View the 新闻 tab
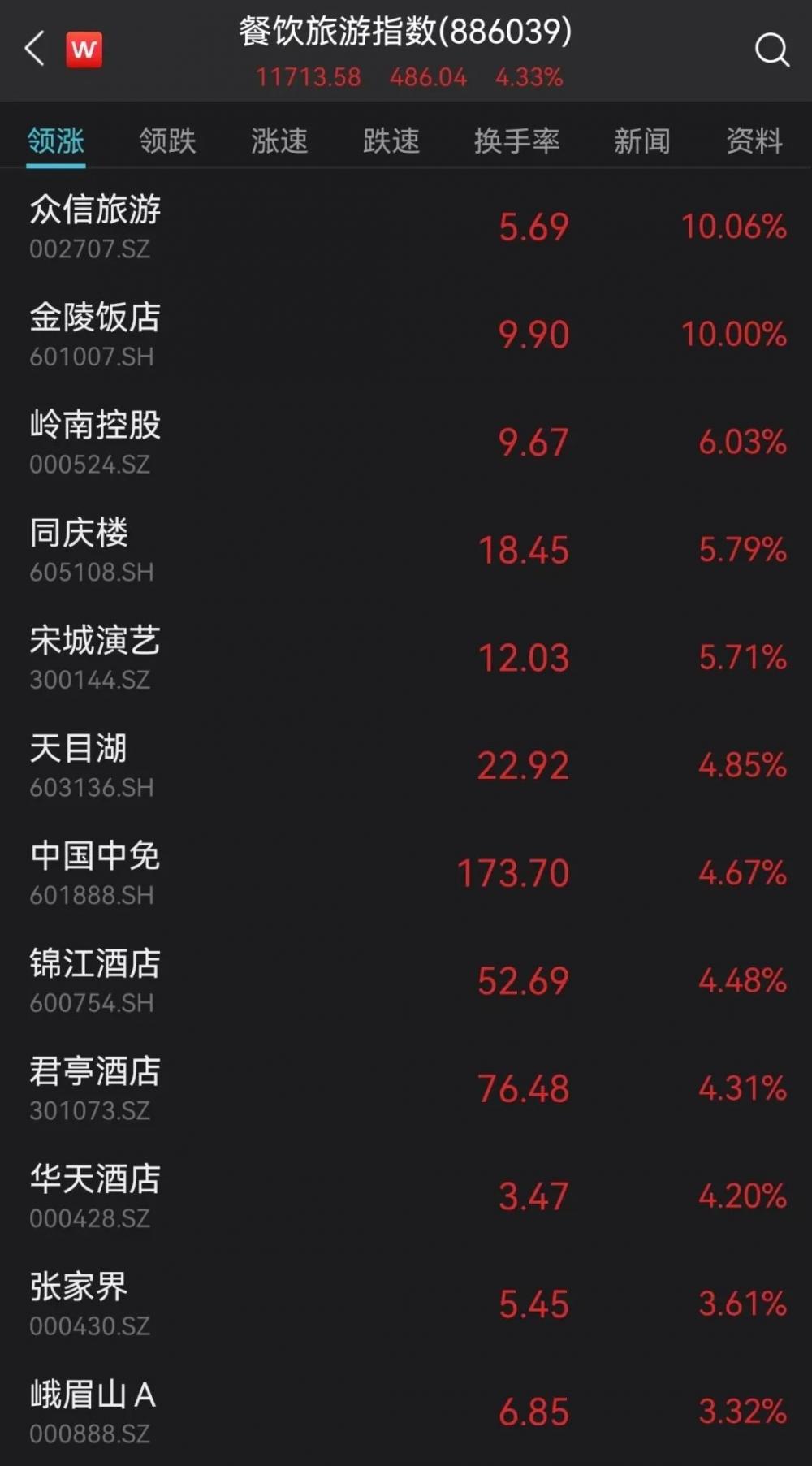 642,141
